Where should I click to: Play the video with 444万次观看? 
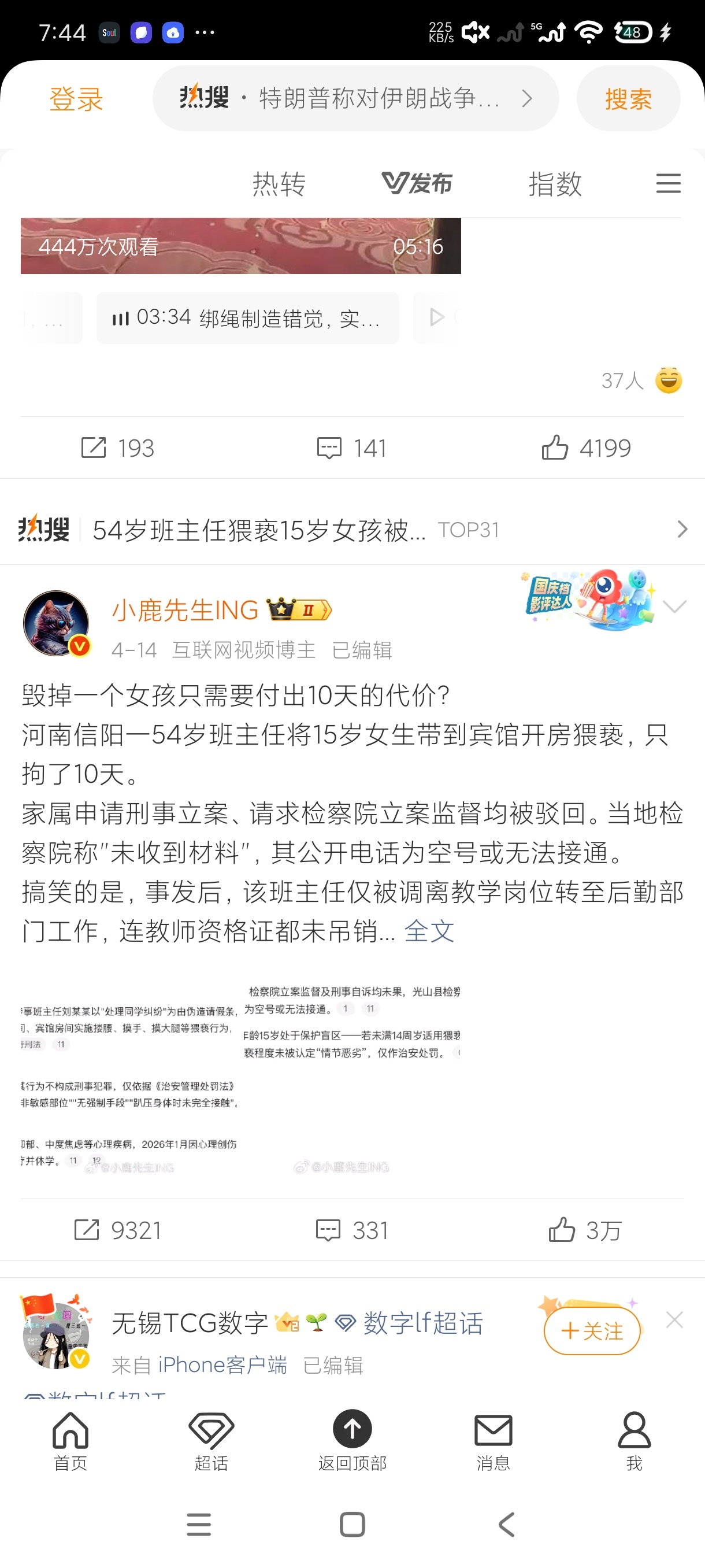[240, 246]
